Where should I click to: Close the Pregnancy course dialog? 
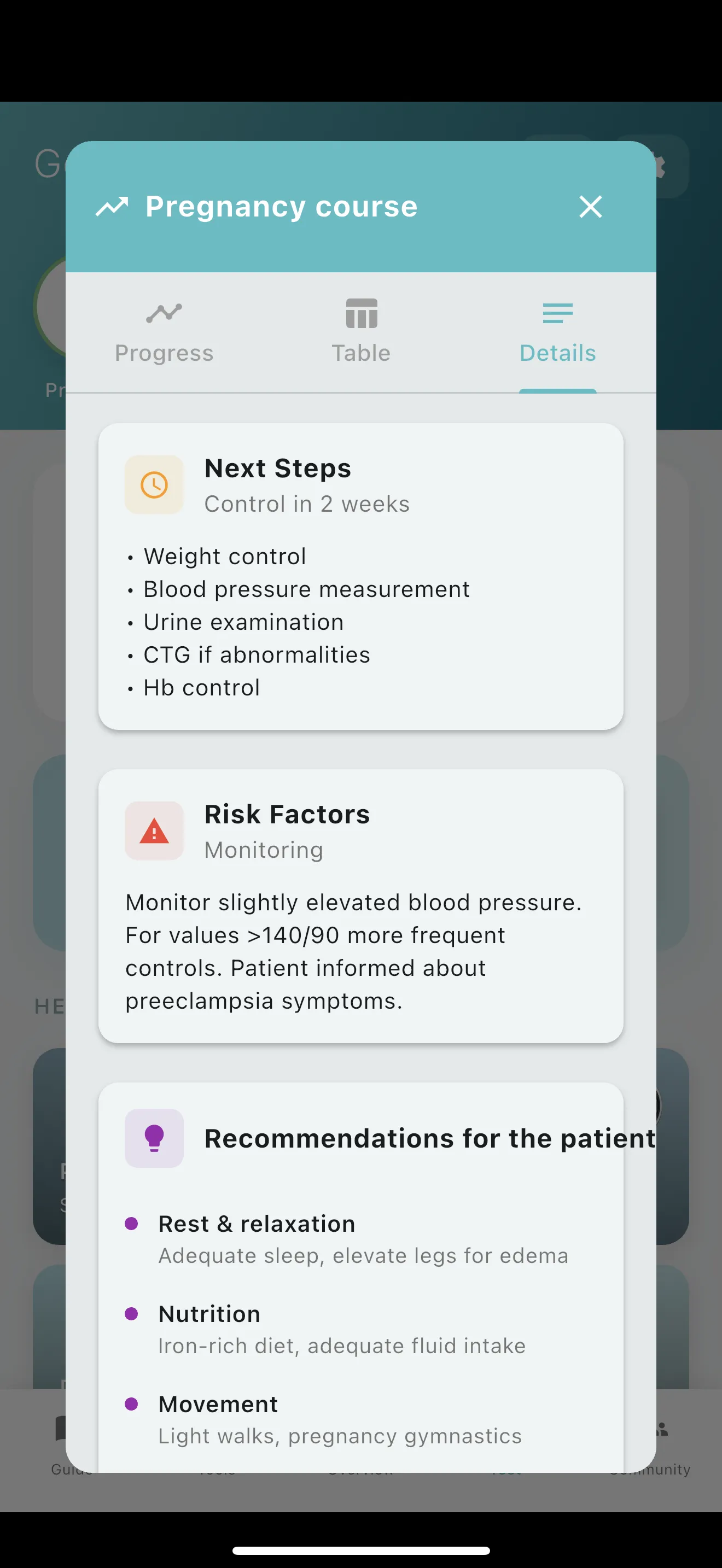pyautogui.click(x=590, y=207)
